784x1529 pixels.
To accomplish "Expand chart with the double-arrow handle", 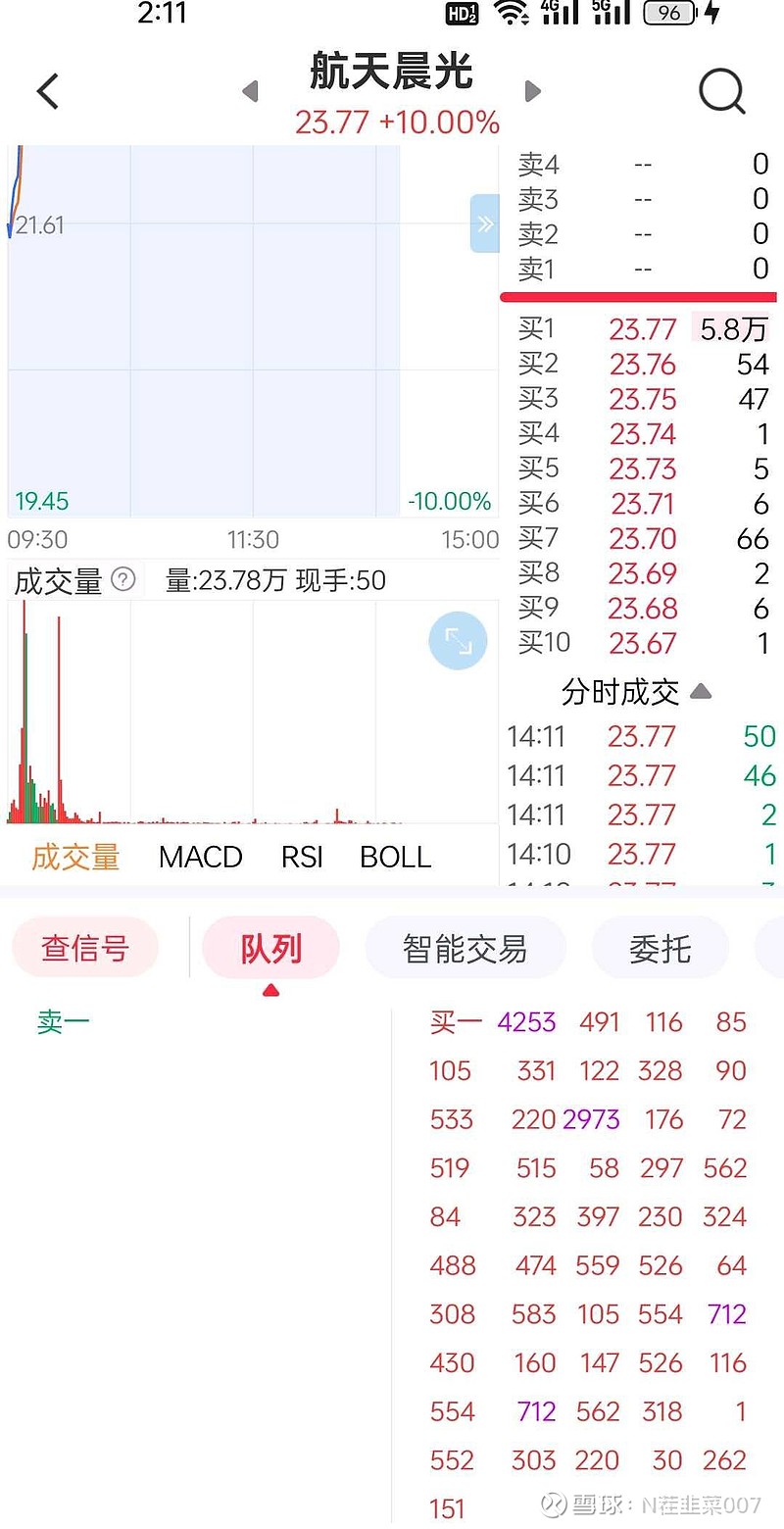I will [485, 223].
